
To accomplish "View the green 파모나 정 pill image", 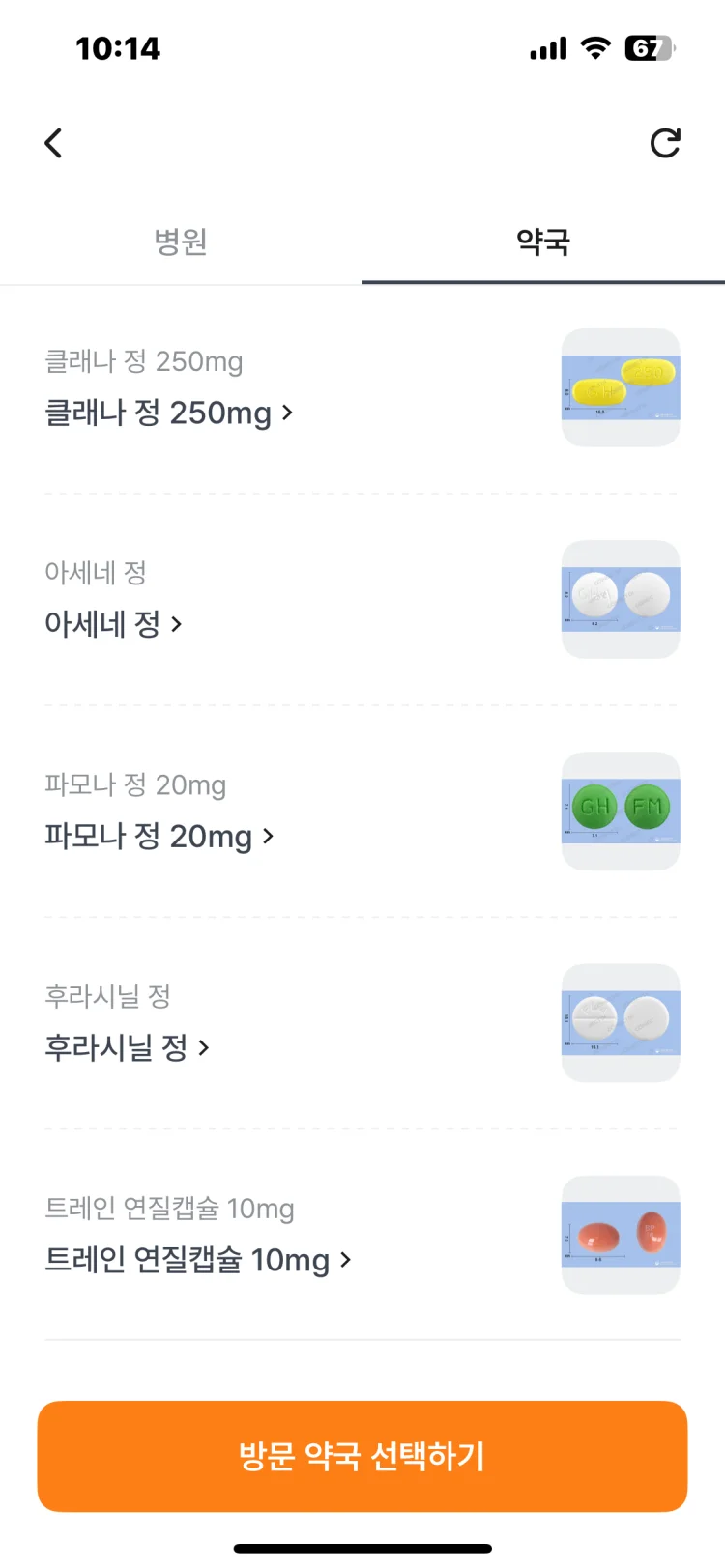I will (x=621, y=812).
